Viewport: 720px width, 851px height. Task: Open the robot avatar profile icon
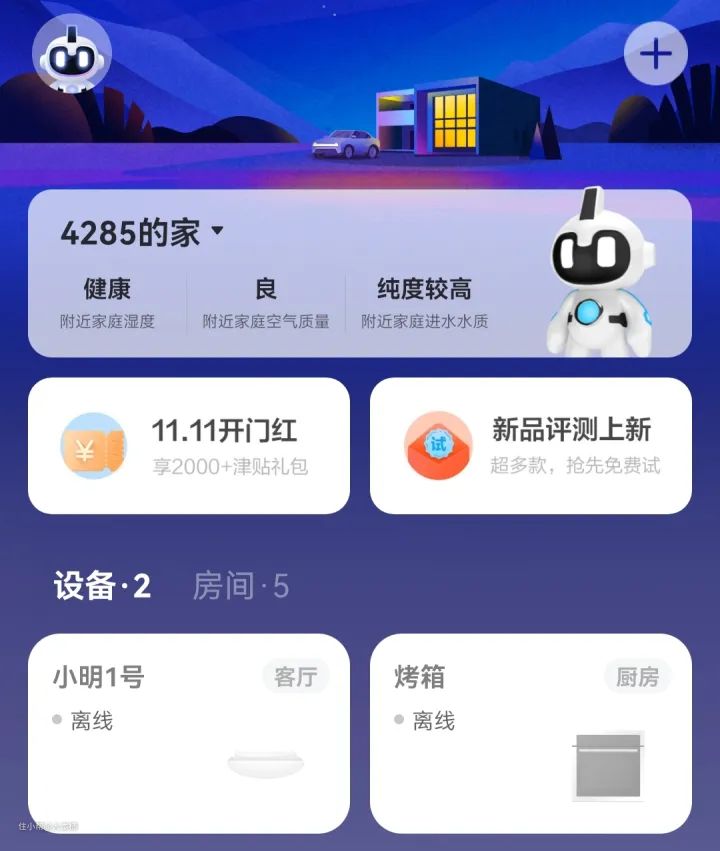tap(71, 55)
